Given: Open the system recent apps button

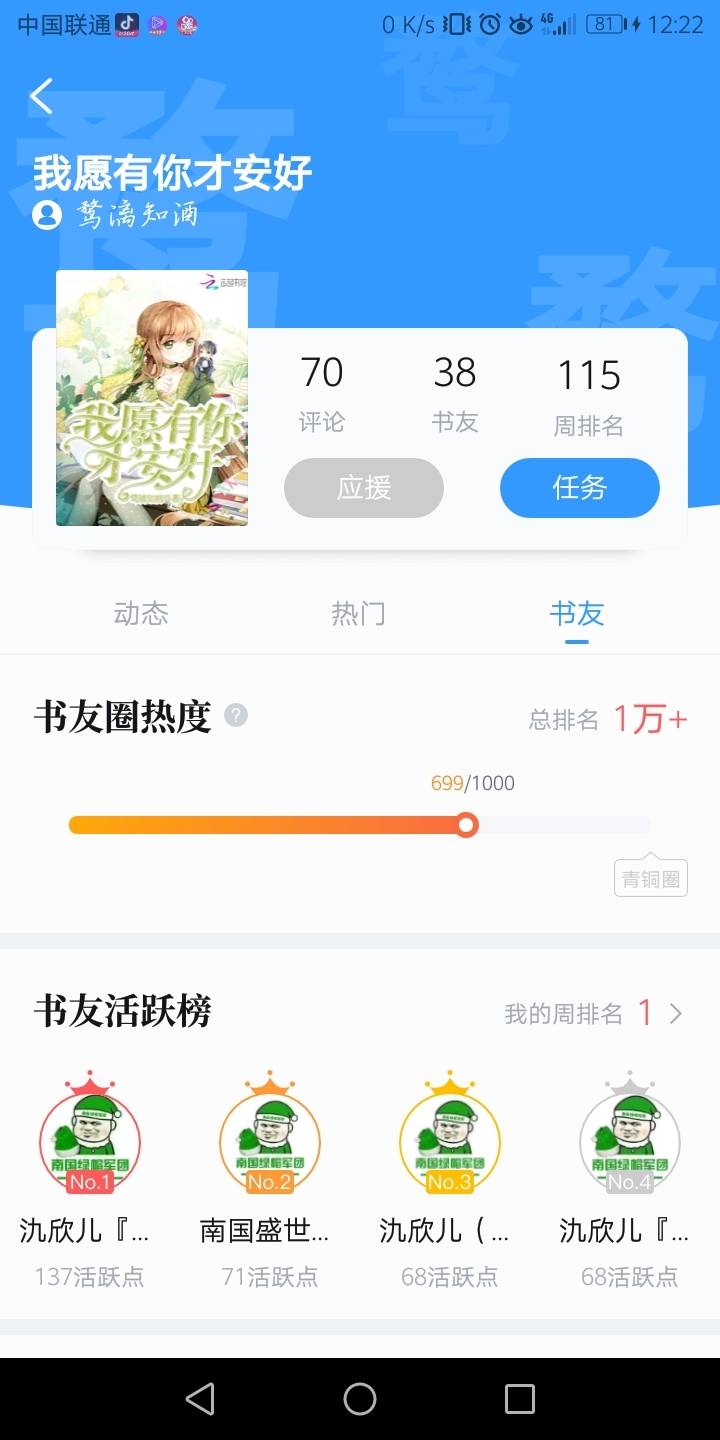Looking at the screenshot, I should [x=520, y=1399].
